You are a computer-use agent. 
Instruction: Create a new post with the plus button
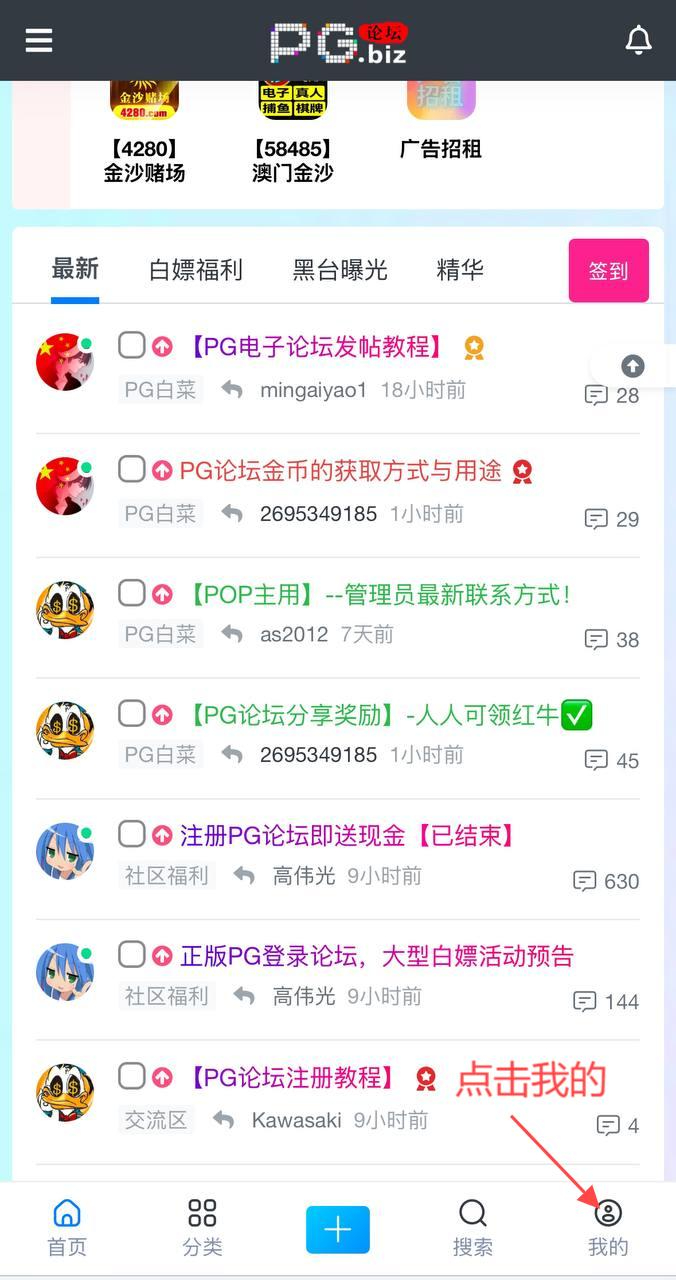(x=337, y=1229)
